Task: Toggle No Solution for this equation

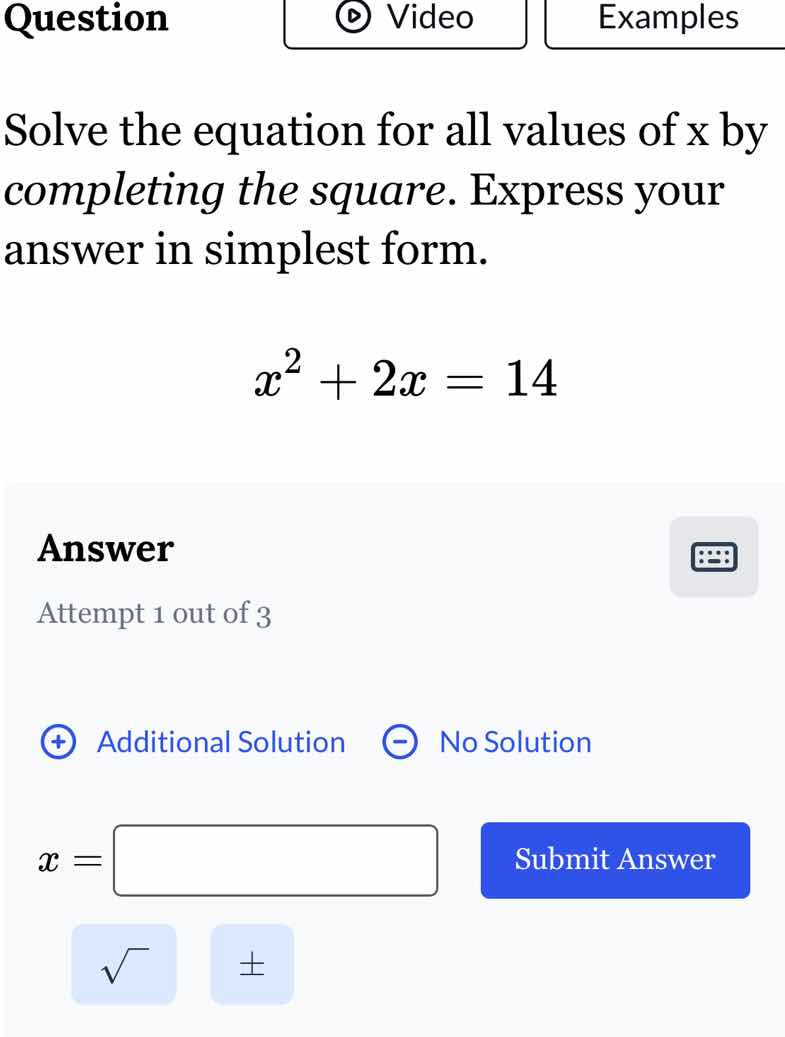Action: point(515,742)
